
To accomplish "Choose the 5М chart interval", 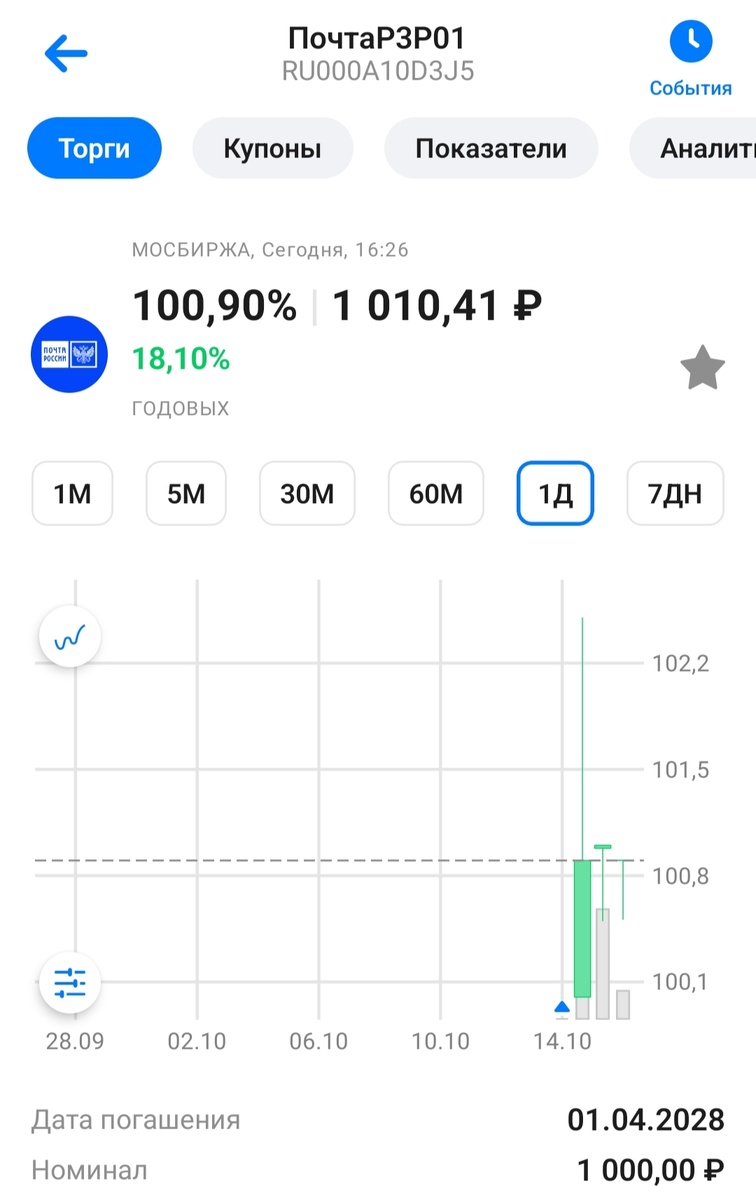I will point(186,493).
